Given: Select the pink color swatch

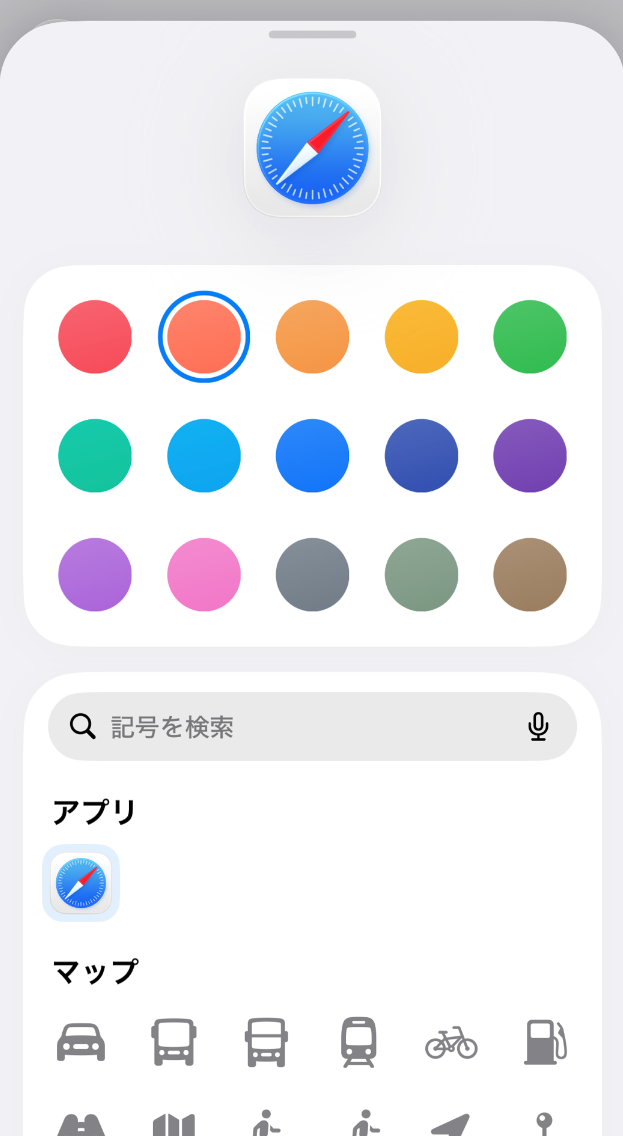Looking at the screenshot, I should [204, 575].
